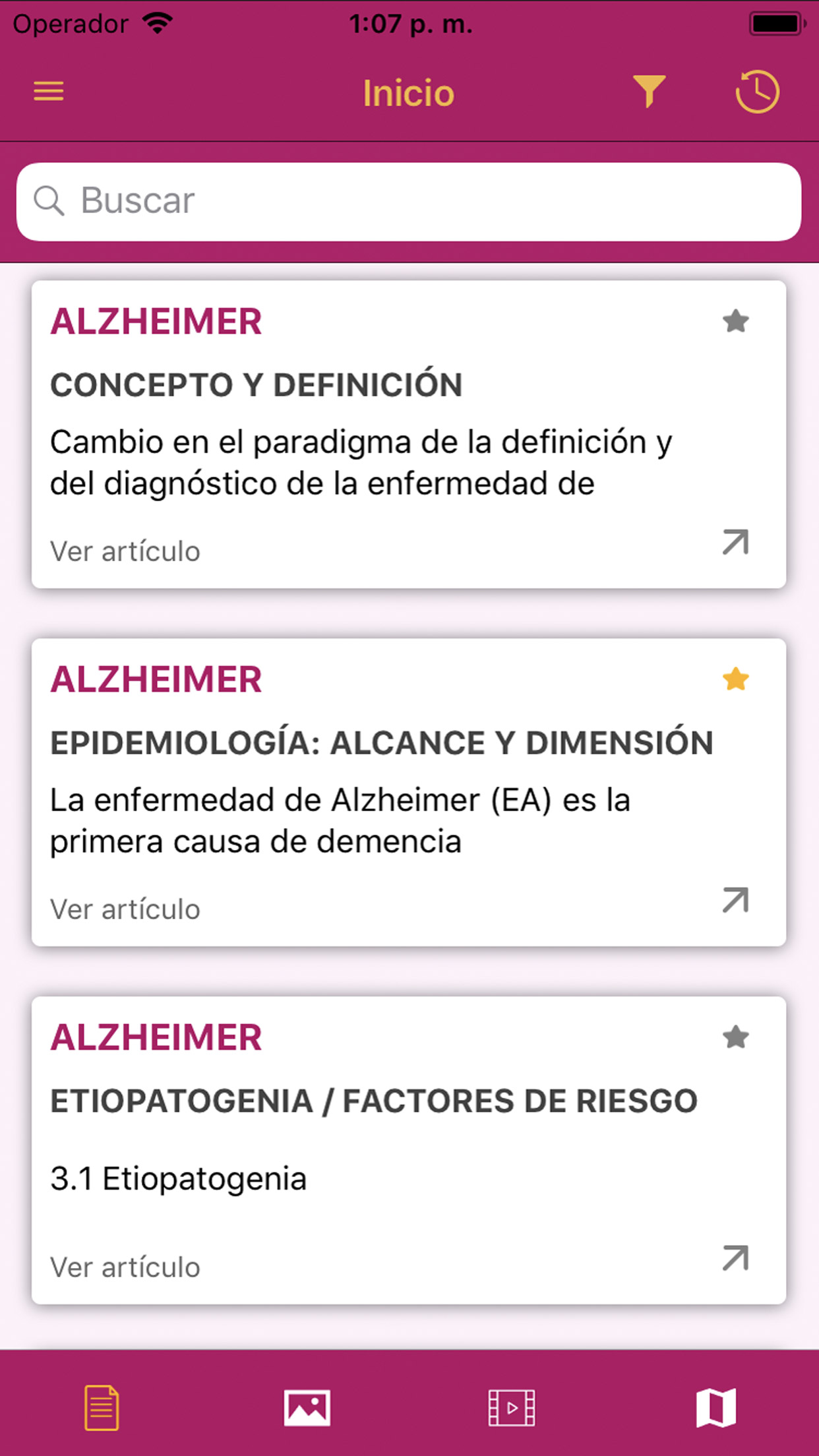The width and height of the screenshot is (819, 1456).
Task: Favorite the Concepto y Definición article
Action: click(x=735, y=322)
